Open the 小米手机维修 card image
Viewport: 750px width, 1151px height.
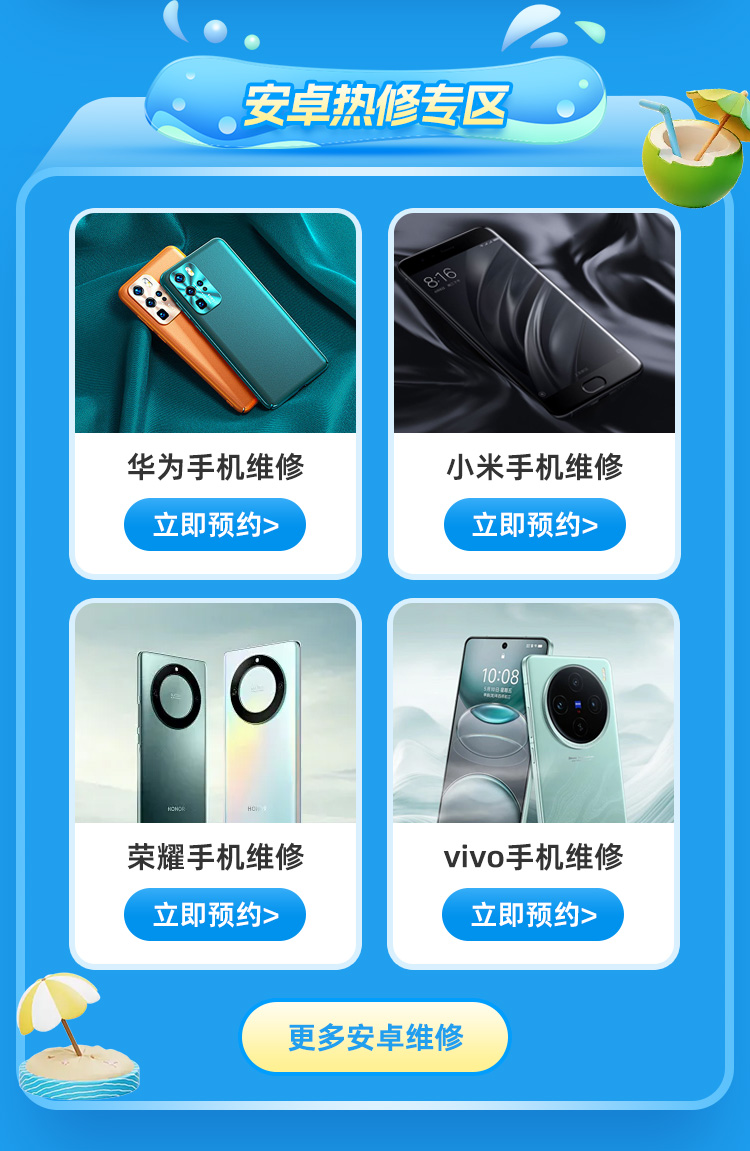point(534,323)
